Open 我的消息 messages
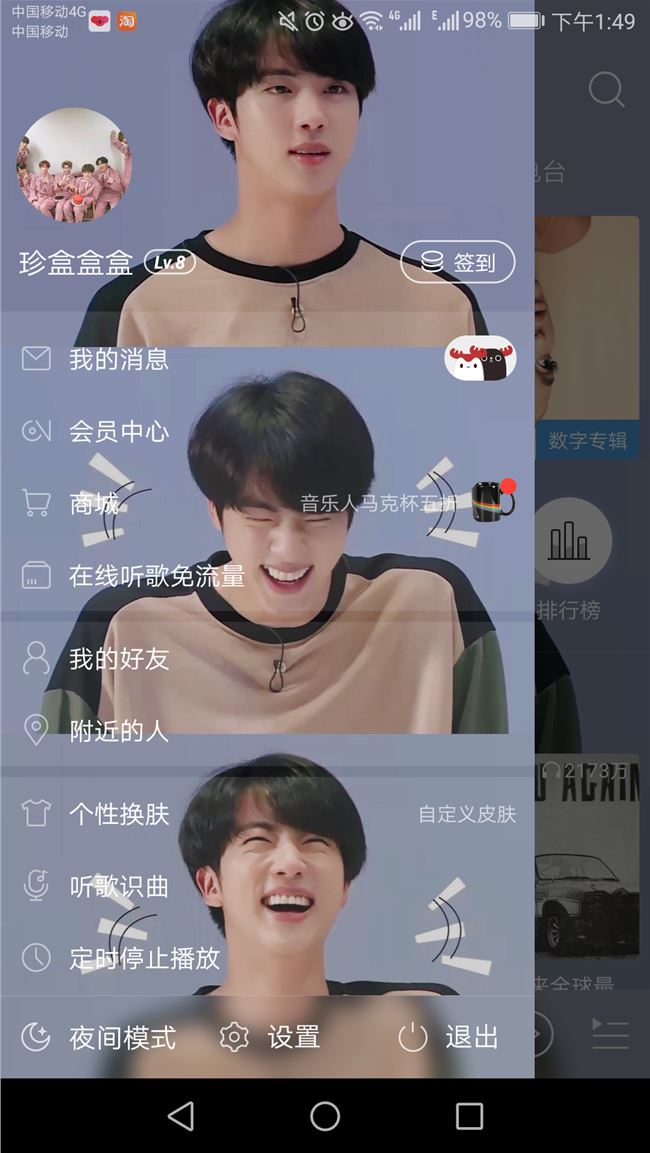 [118, 359]
